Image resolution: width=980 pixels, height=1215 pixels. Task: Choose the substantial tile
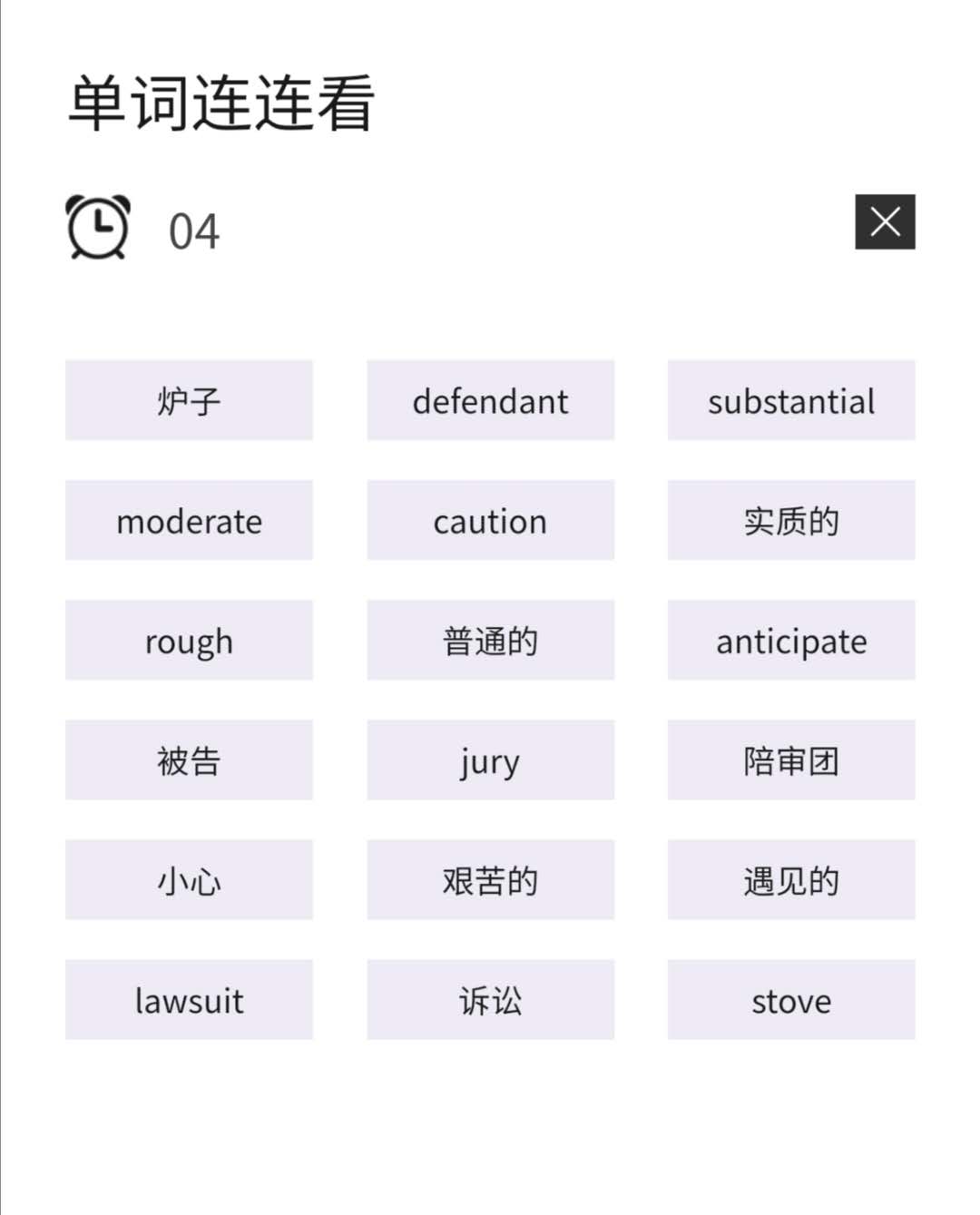(x=791, y=400)
